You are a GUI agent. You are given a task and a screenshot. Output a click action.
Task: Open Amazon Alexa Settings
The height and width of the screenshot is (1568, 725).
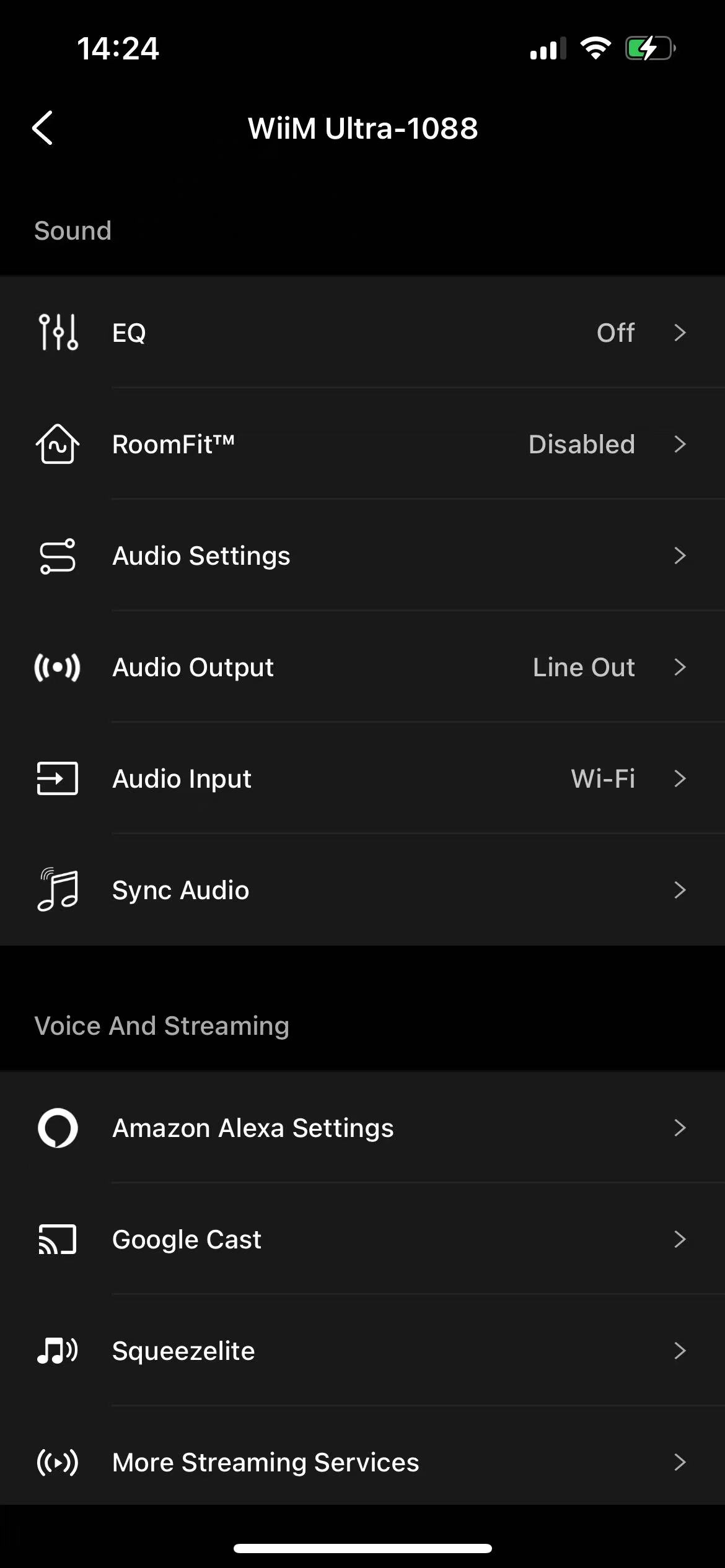pos(362,1128)
